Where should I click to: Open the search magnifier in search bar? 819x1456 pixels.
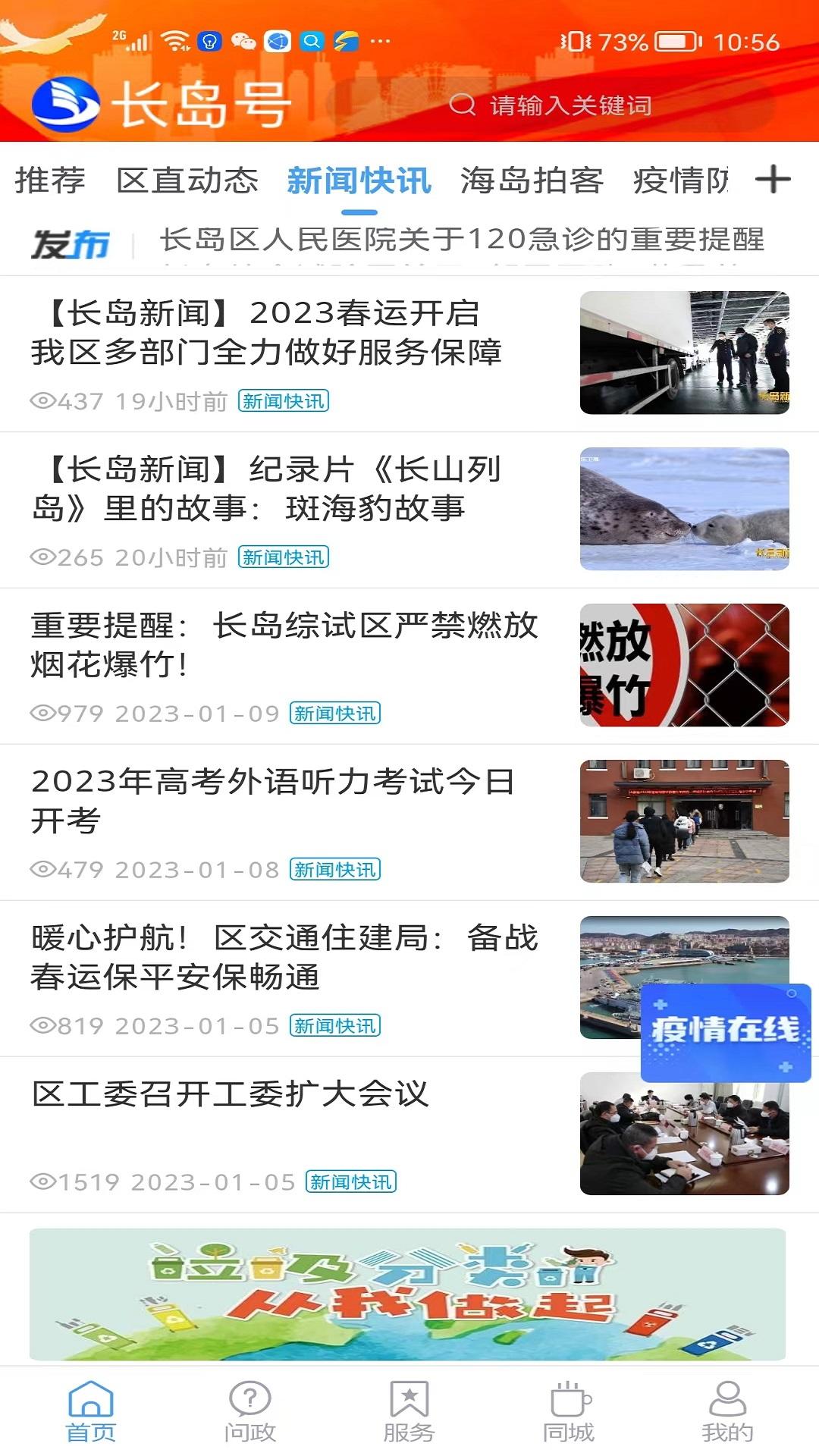pos(463,106)
